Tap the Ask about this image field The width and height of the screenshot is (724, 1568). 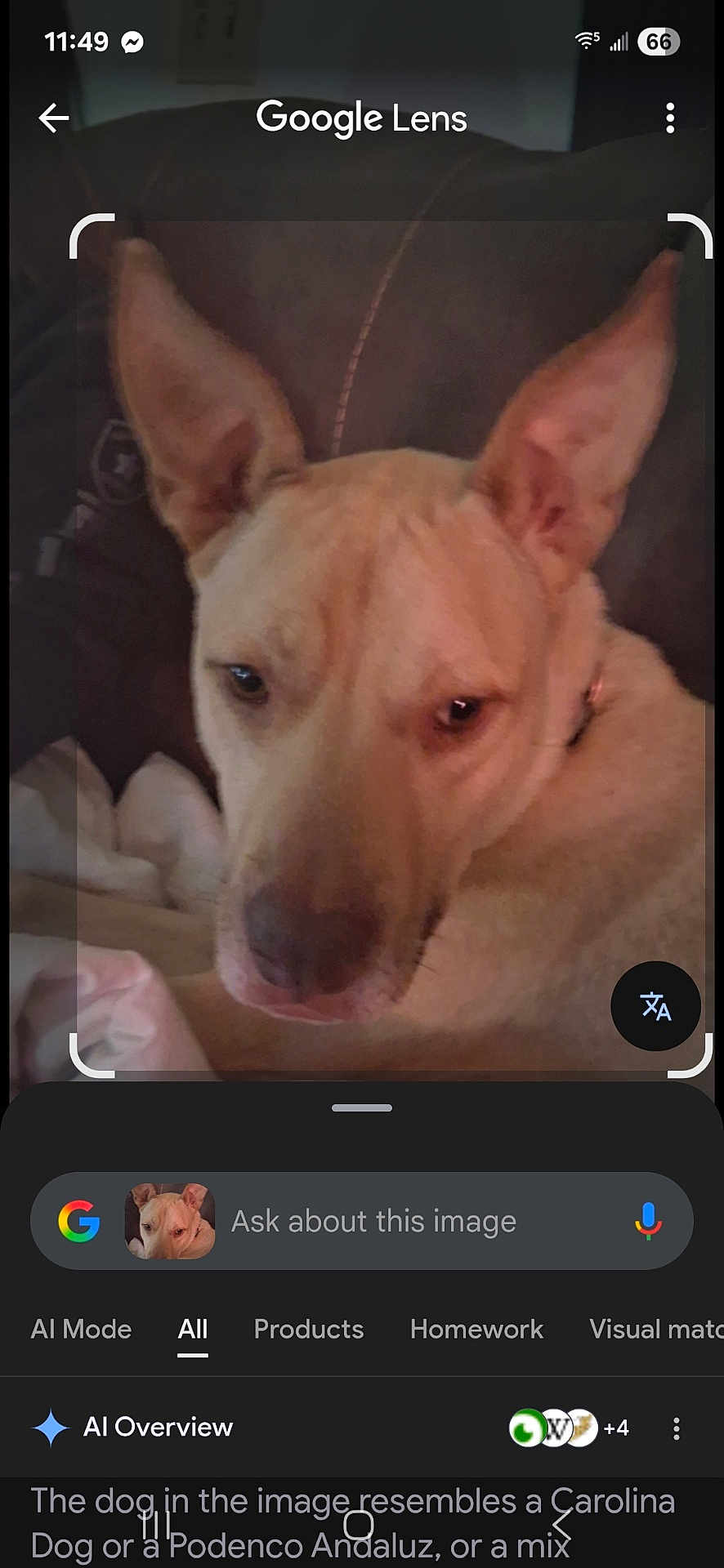[373, 1222]
